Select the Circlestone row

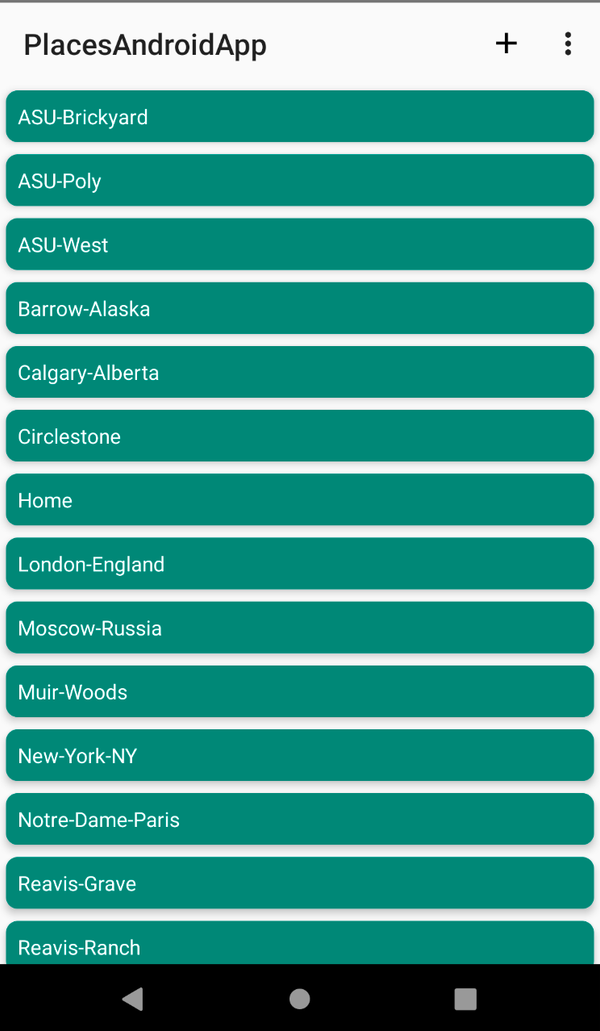300,437
